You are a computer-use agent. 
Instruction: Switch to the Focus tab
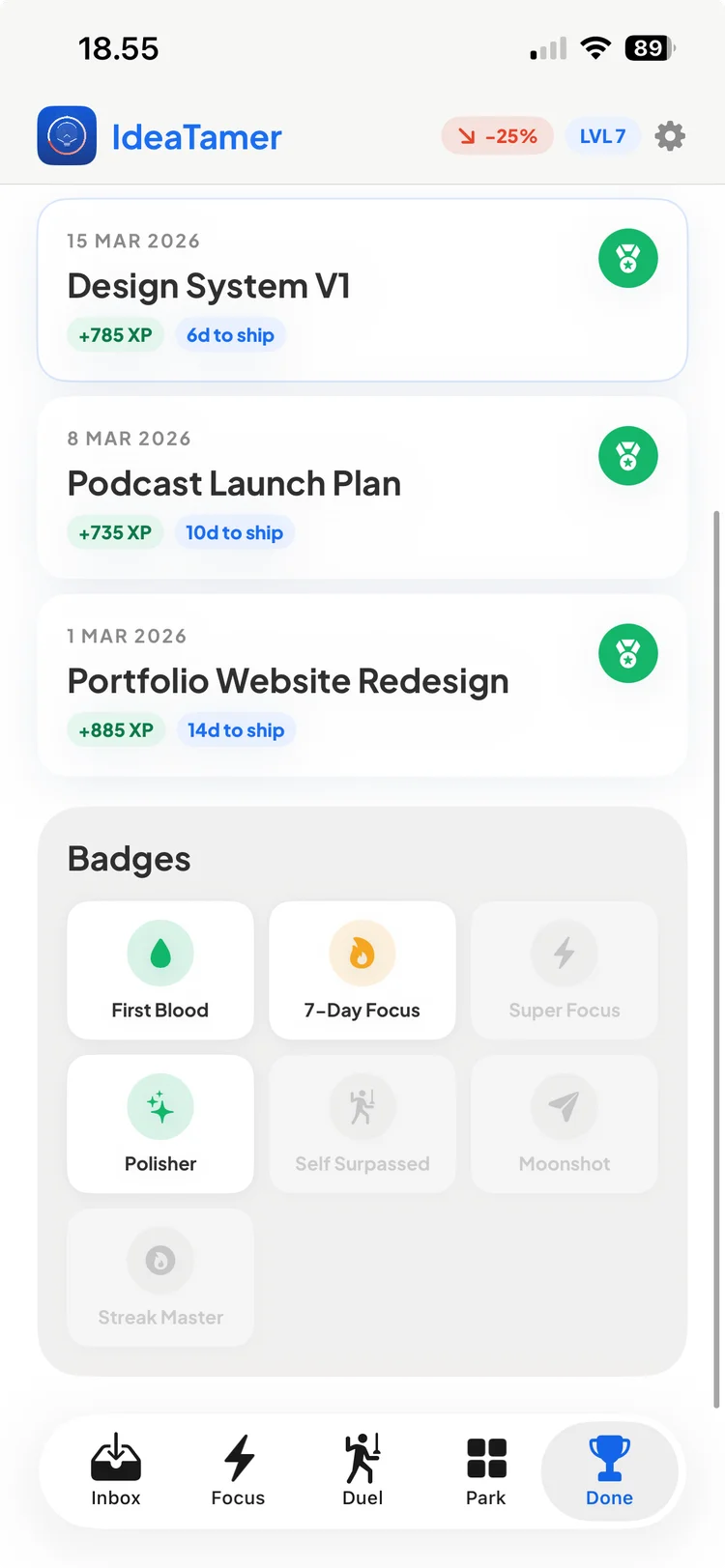(238, 1470)
